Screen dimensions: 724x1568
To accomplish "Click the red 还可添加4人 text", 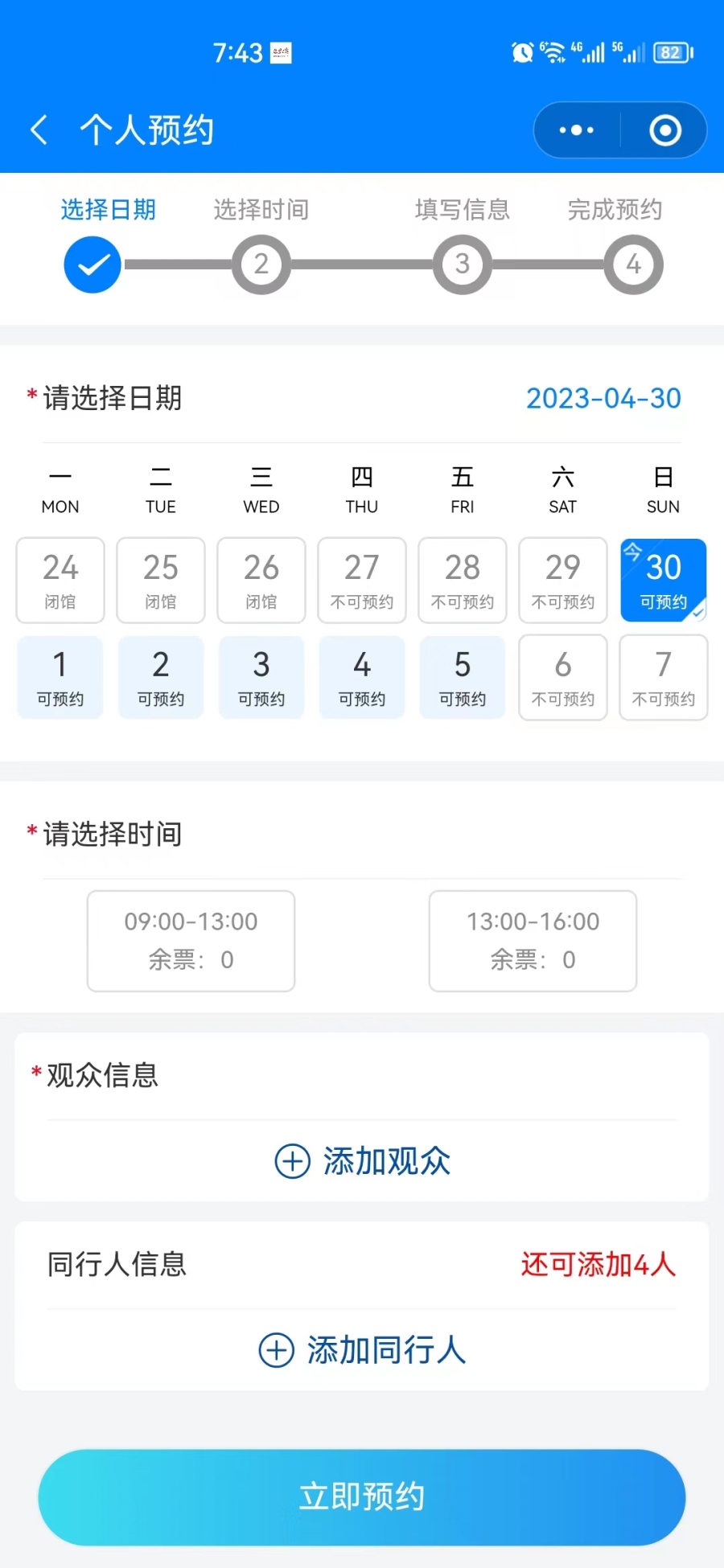I will pos(598,1264).
